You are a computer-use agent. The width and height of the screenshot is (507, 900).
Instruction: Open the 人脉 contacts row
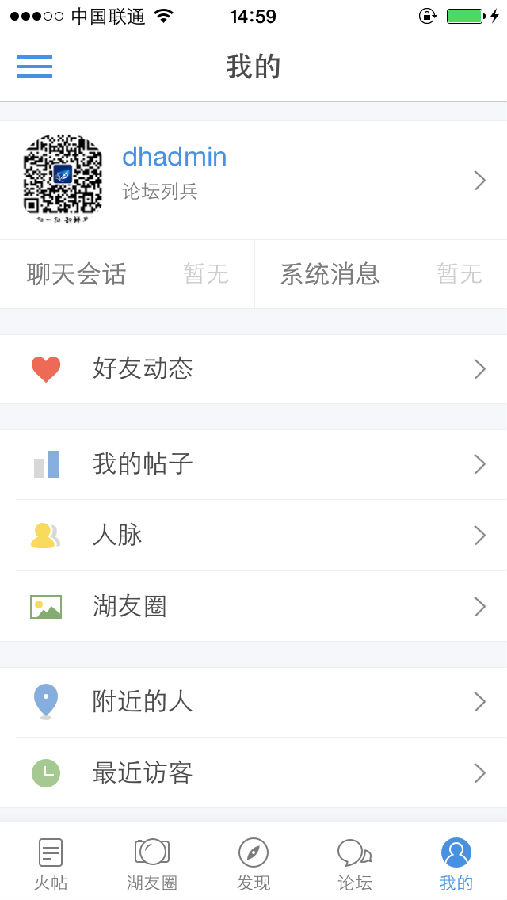click(x=253, y=535)
